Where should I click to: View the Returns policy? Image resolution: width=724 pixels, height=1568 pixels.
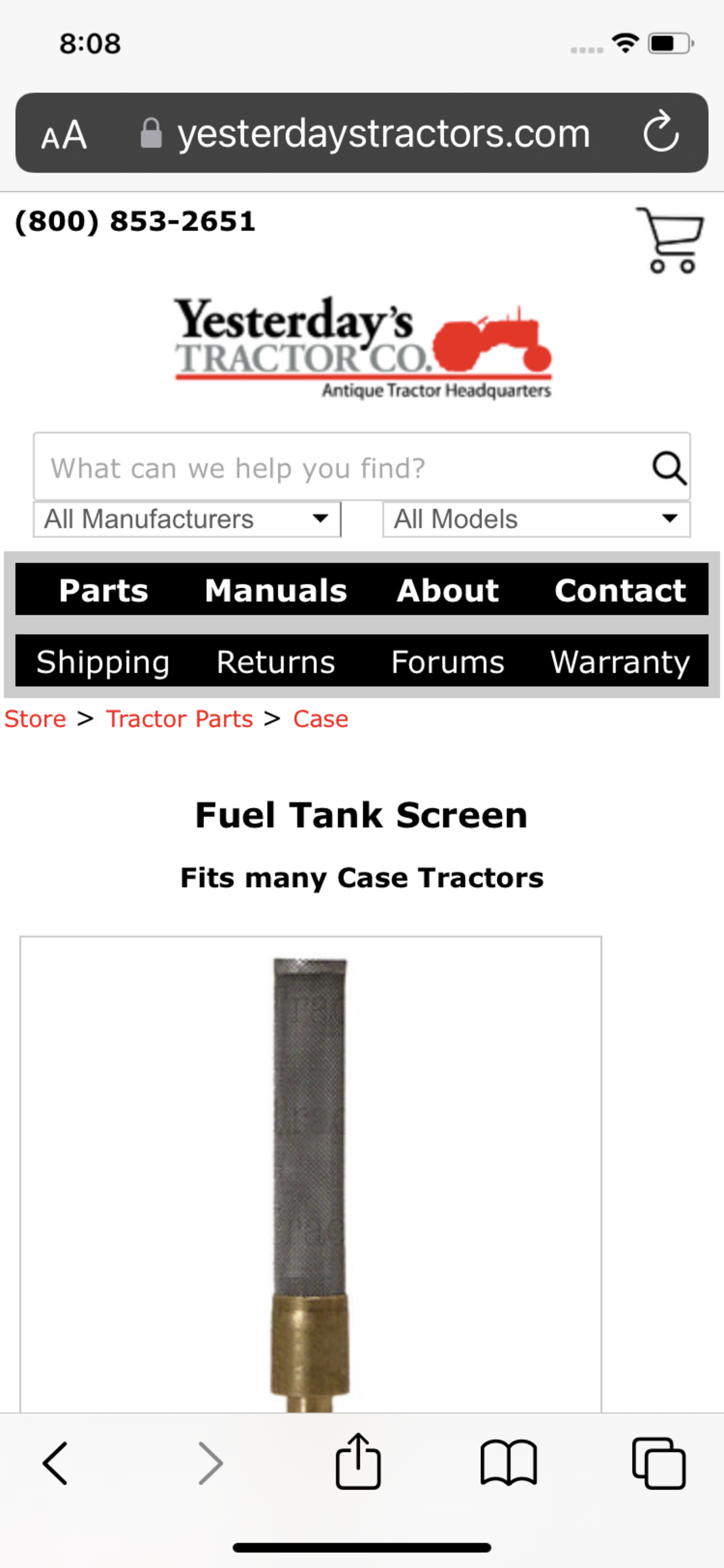coord(276,661)
